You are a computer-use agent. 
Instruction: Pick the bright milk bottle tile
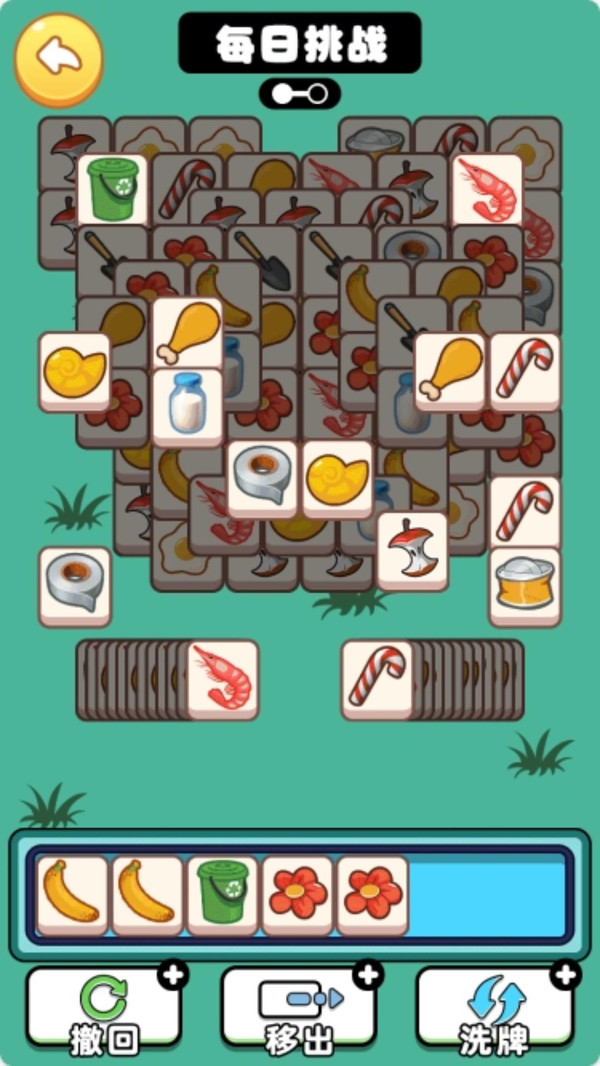[x=187, y=406]
